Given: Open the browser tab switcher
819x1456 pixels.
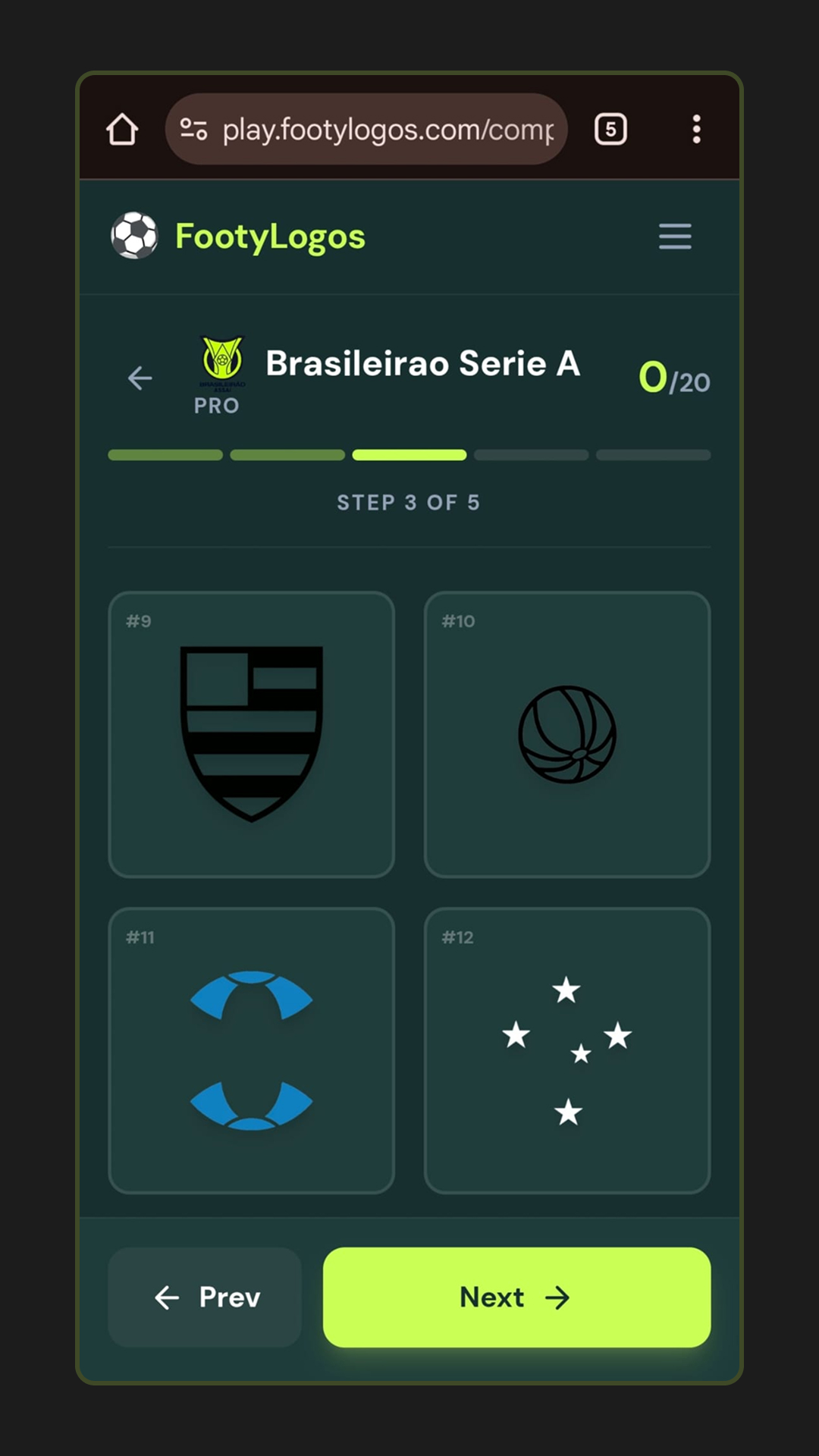Looking at the screenshot, I should [610, 130].
